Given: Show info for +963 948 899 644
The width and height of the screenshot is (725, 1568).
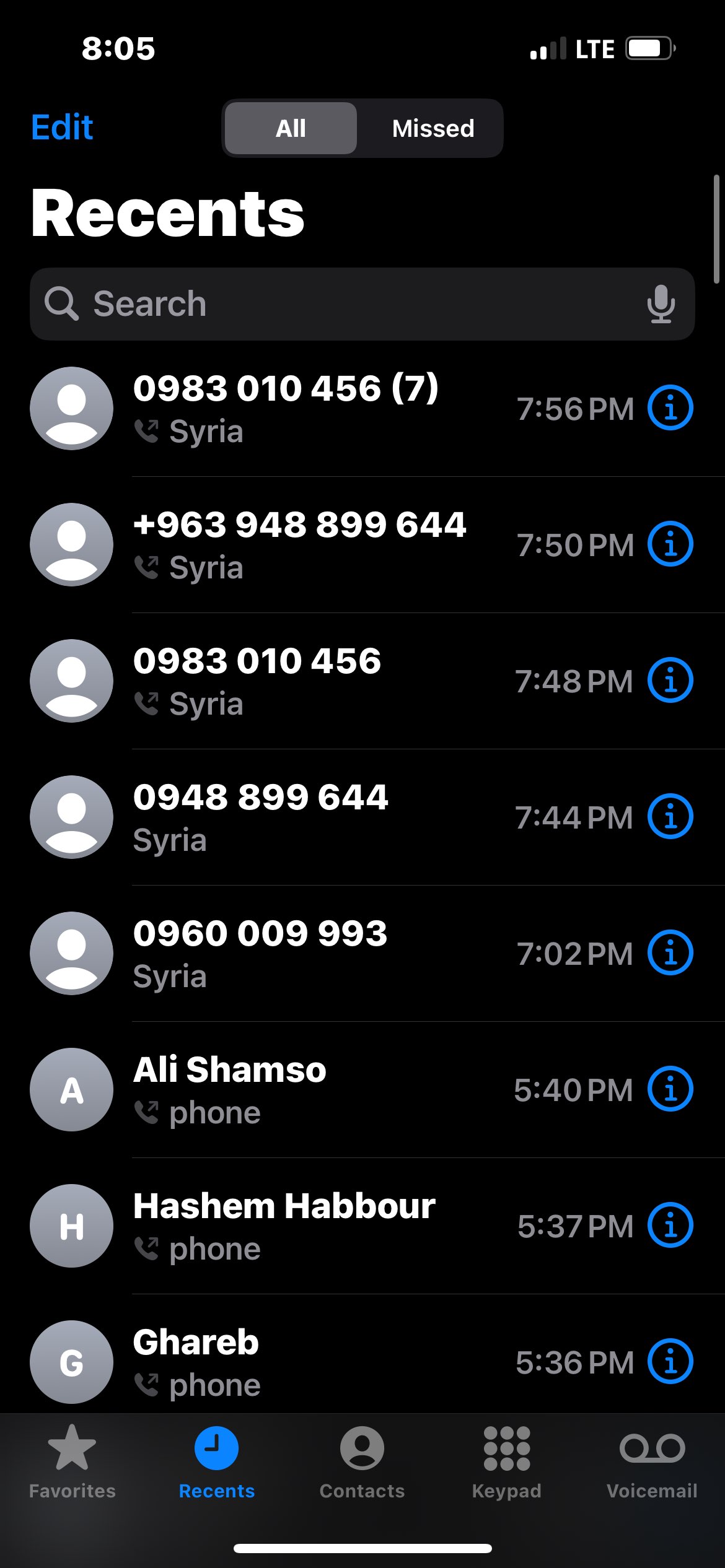Looking at the screenshot, I should pos(670,544).
